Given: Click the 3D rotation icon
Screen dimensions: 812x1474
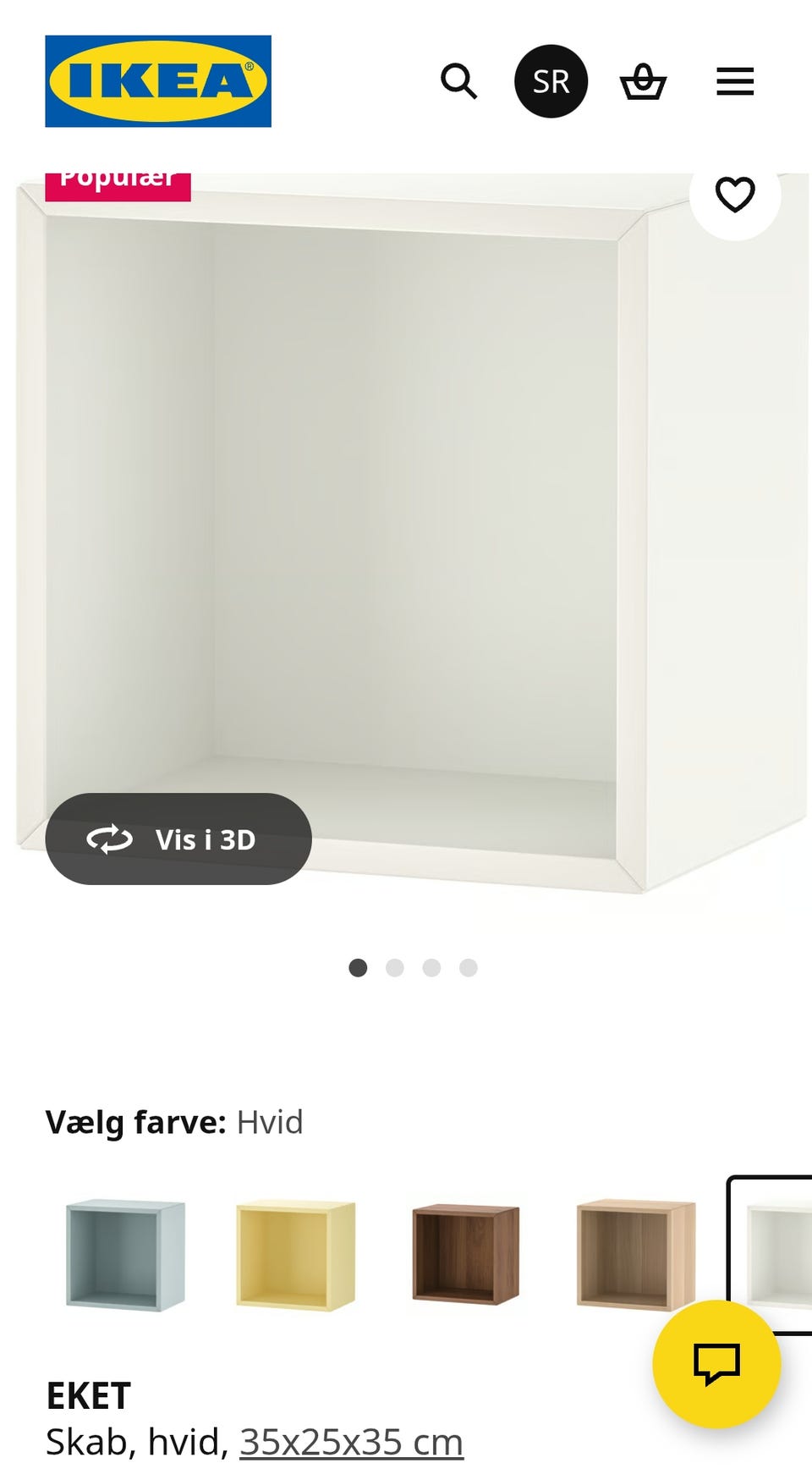Looking at the screenshot, I should tap(107, 839).
